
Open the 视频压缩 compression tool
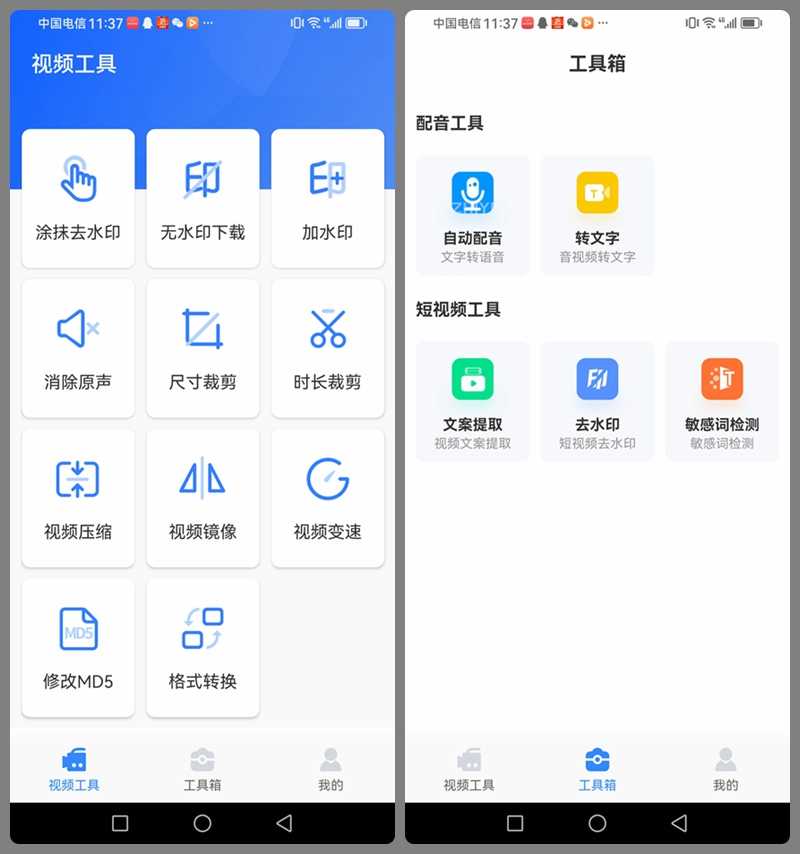(78, 497)
